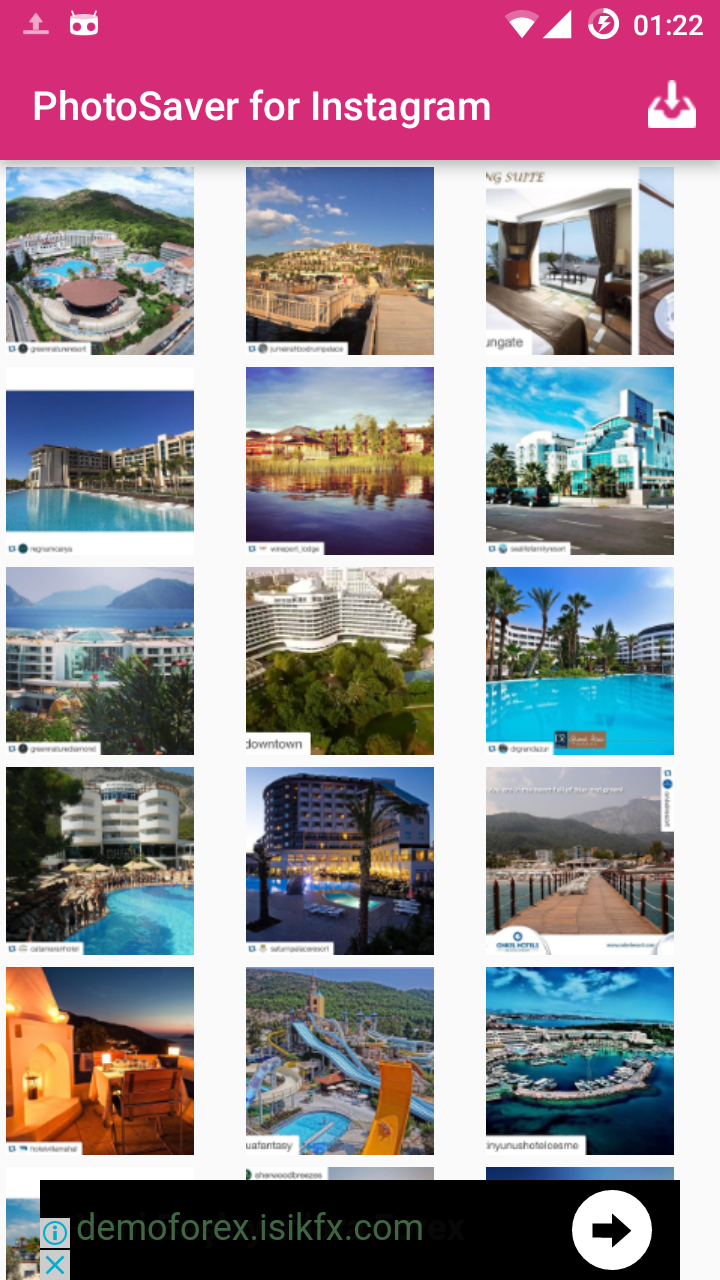Select the sealifefamilyresort glass building photo

[580, 461]
